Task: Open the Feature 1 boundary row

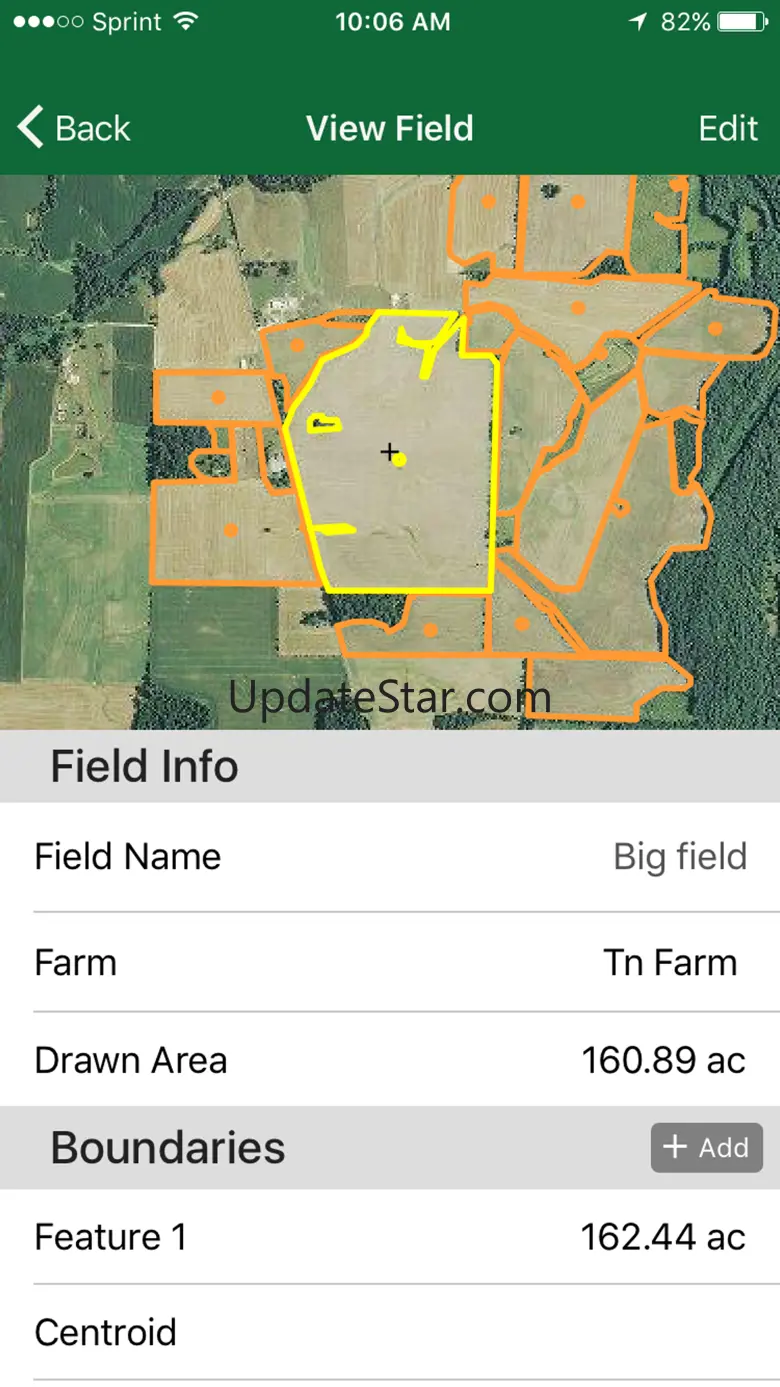Action: (390, 1237)
